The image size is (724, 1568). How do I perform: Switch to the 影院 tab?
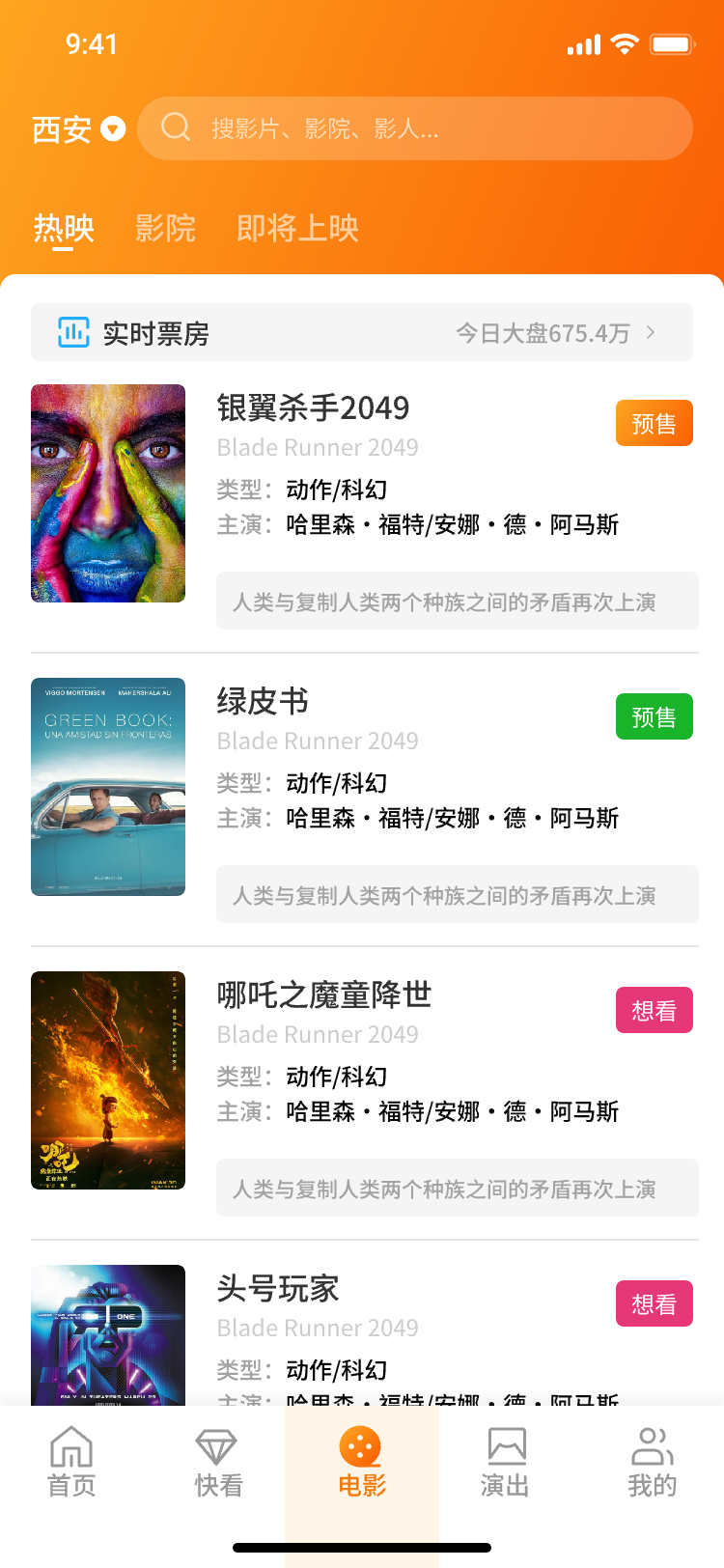tap(165, 228)
